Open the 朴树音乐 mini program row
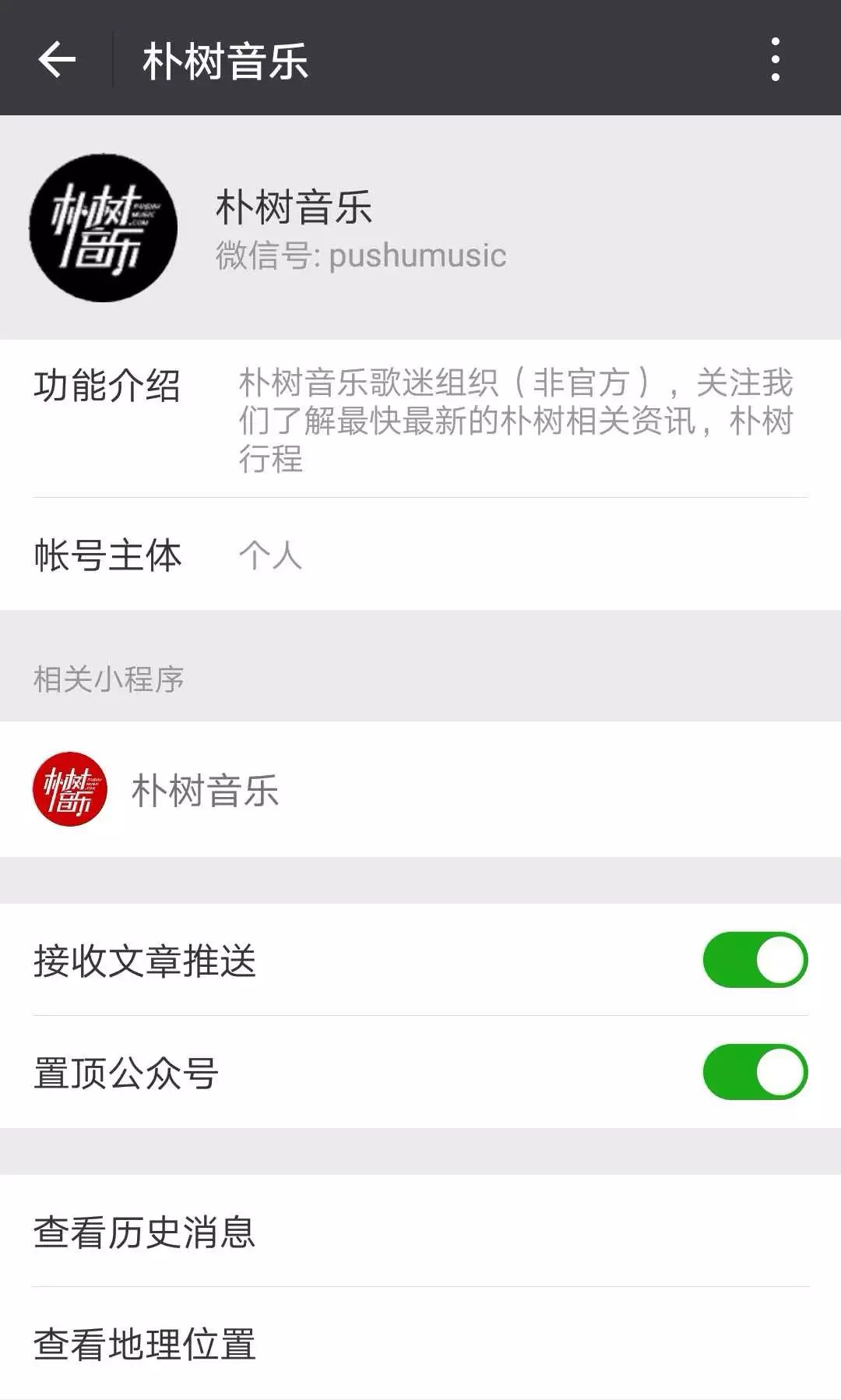This screenshot has width=841, height=1400. click(x=420, y=789)
